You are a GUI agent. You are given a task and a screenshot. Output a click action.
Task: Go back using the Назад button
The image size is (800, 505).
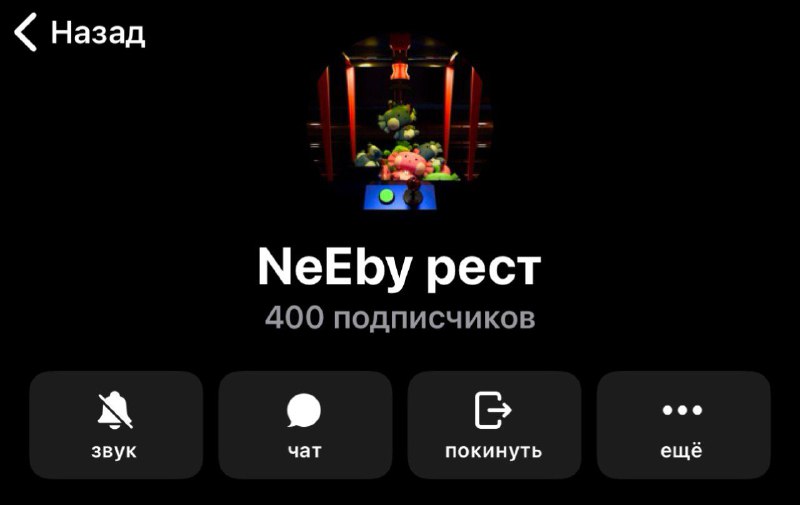(79, 32)
